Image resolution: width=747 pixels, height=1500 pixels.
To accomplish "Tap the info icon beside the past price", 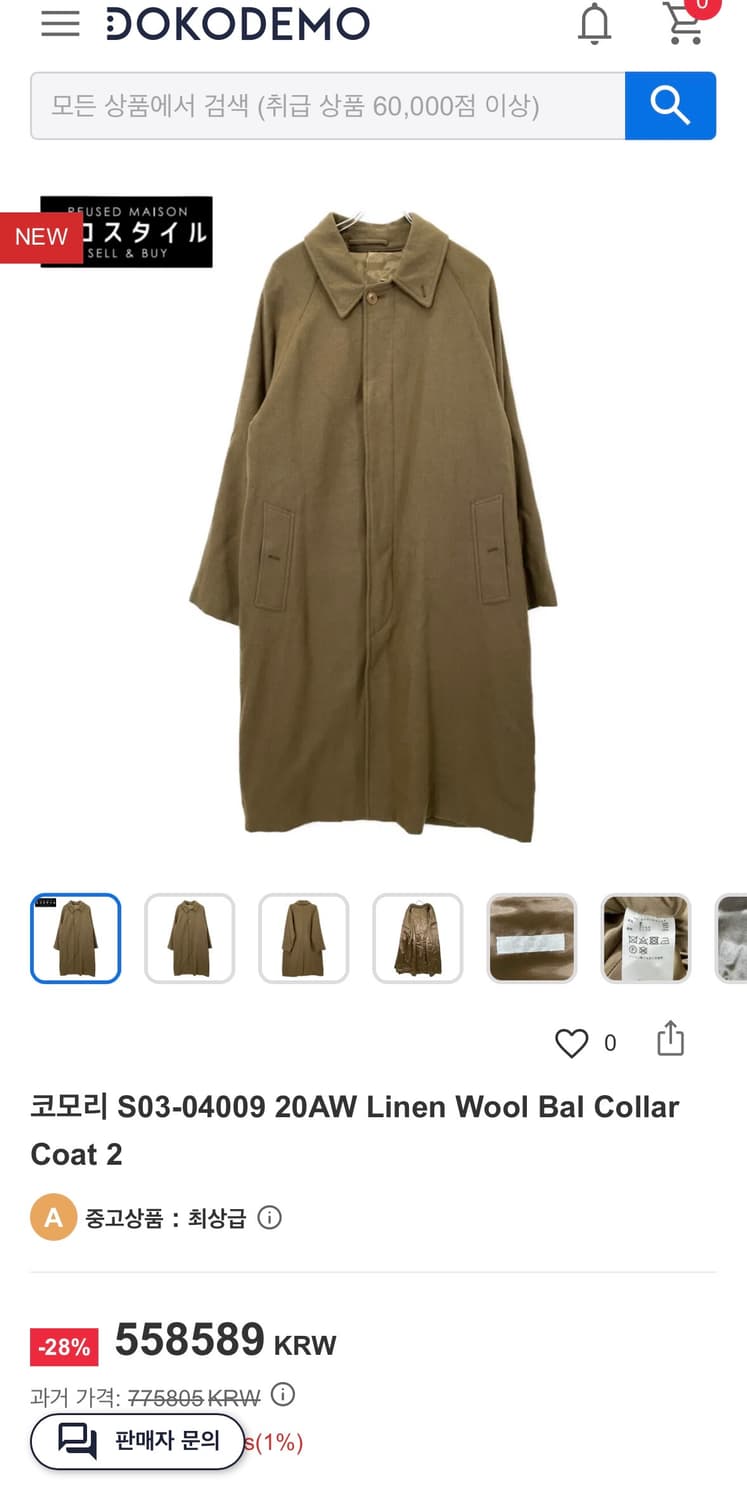I will point(283,1396).
